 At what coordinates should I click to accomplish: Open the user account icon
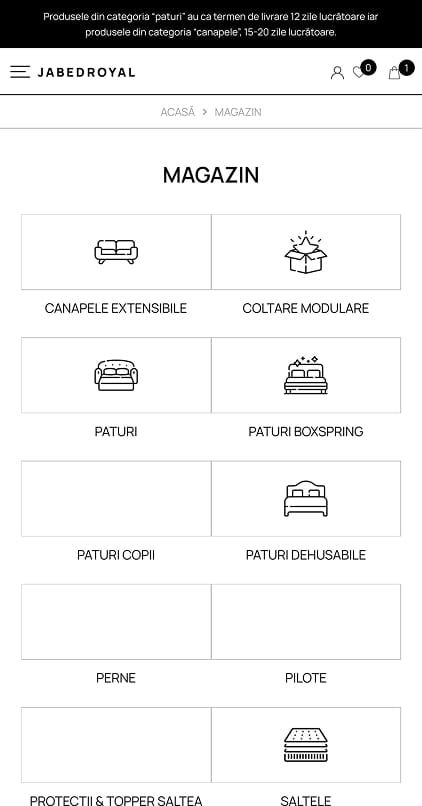337,72
